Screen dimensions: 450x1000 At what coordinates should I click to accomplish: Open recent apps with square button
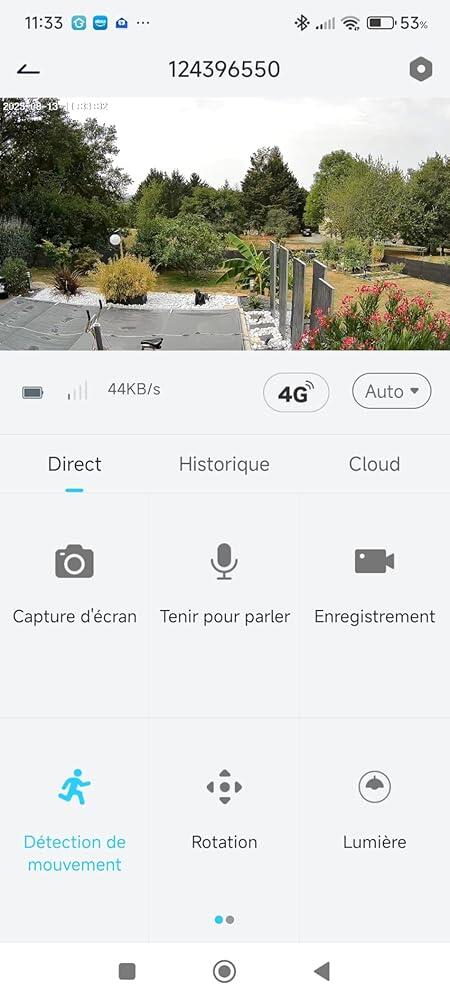coord(127,971)
